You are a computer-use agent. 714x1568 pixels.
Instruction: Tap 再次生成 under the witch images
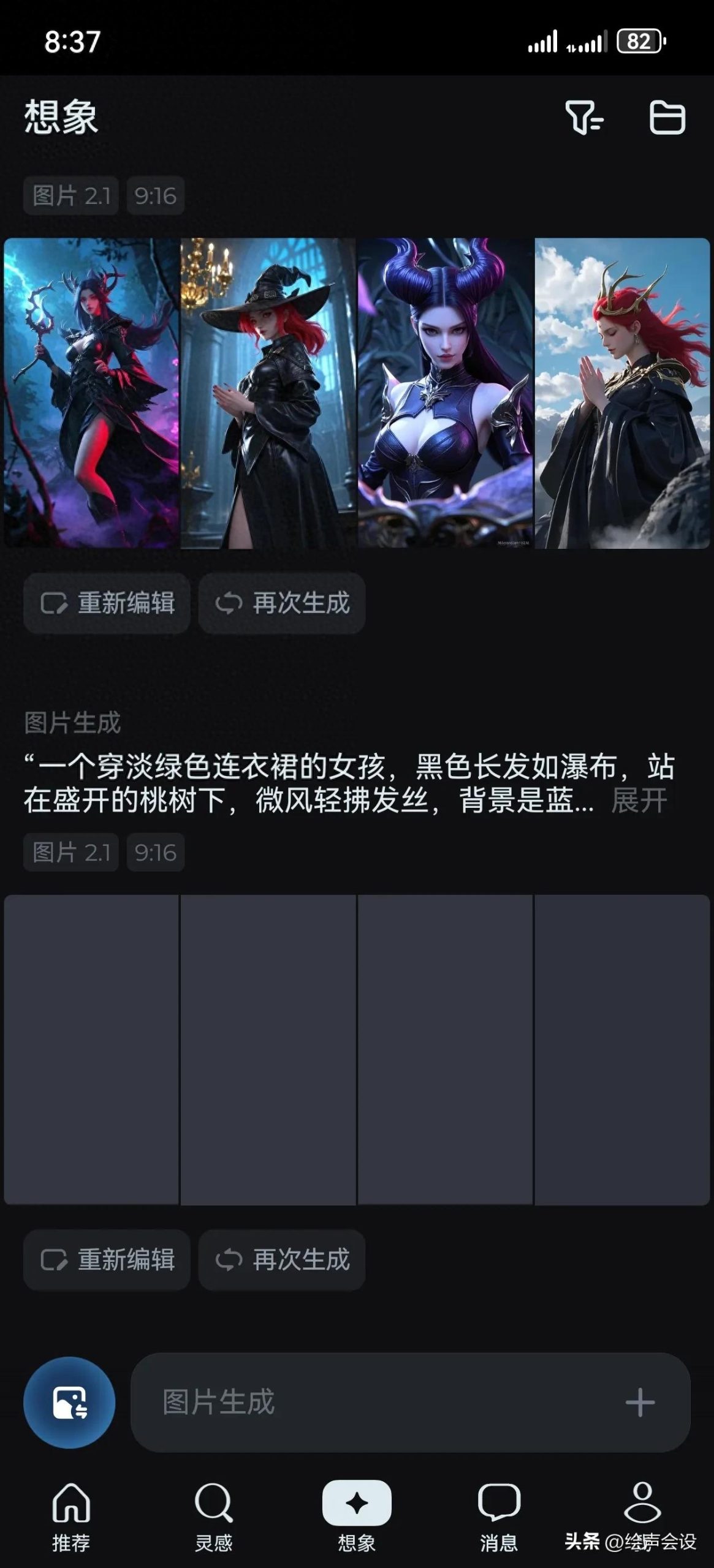click(x=282, y=603)
